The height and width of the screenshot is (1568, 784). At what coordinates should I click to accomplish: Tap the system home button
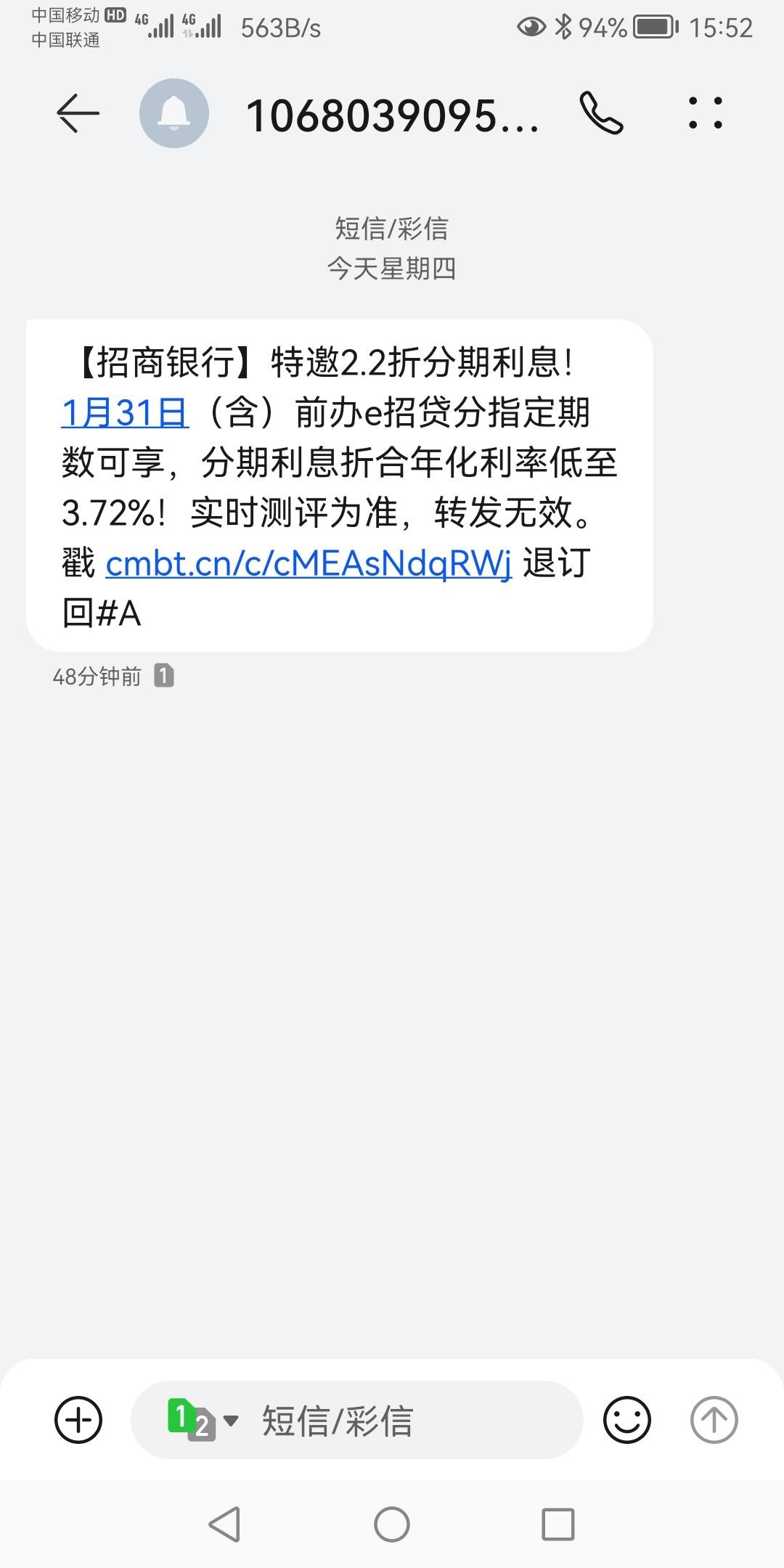392,1524
